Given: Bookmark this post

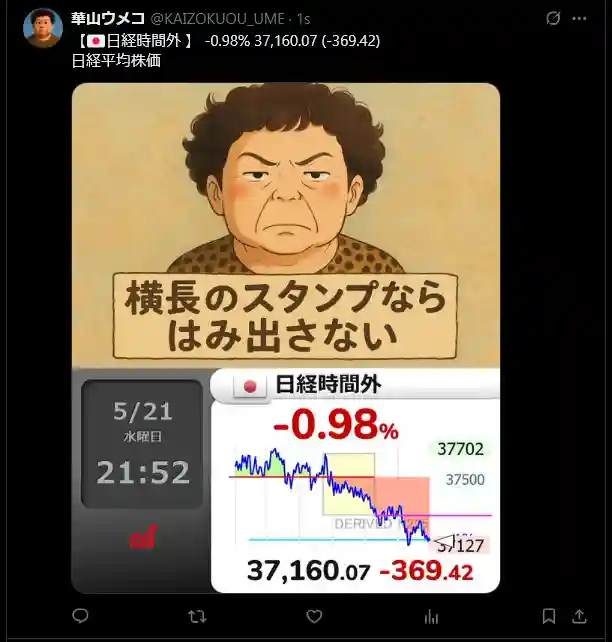Looking at the screenshot, I should click(548, 616).
